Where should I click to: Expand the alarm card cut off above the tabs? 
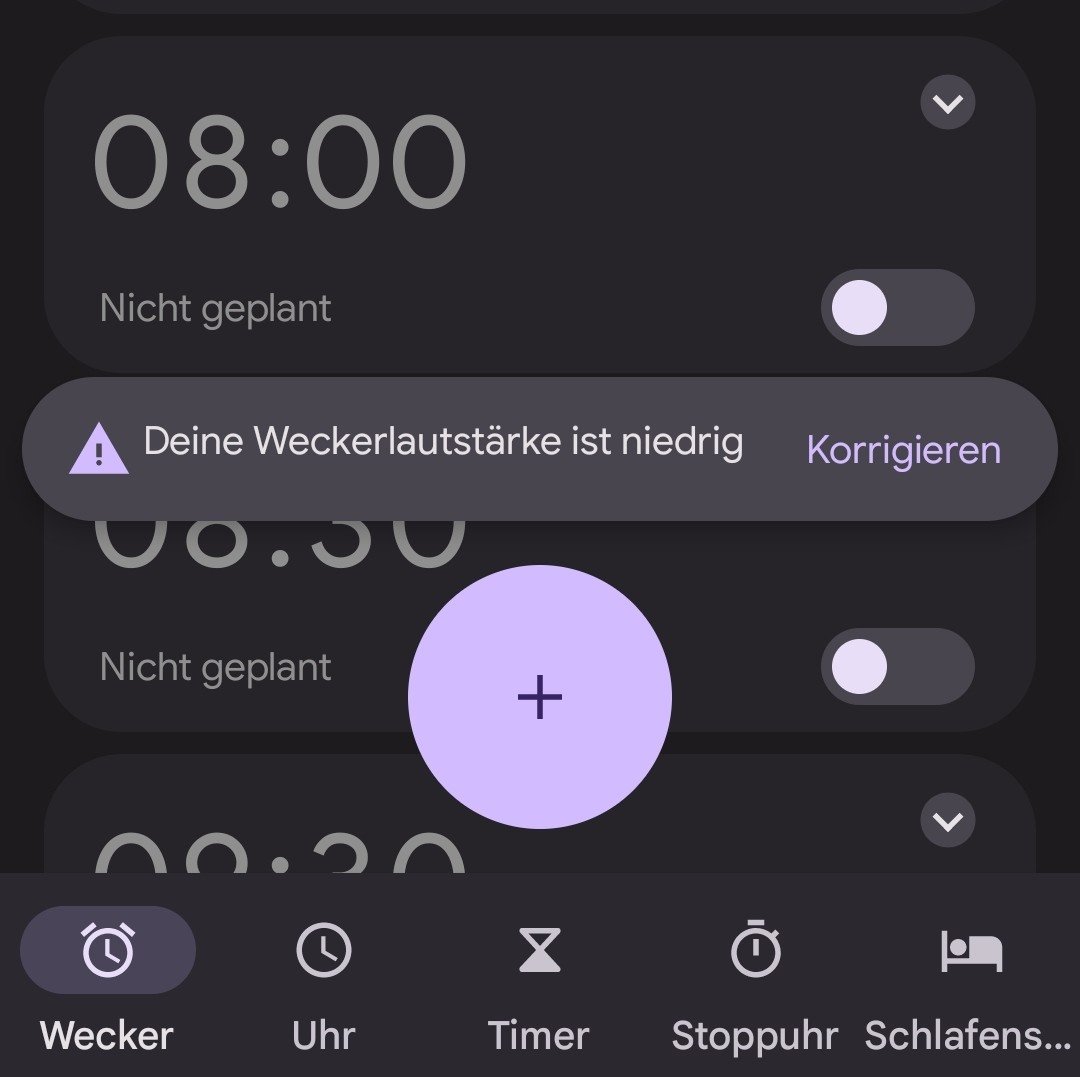pyautogui.click(x=947, y=820)
